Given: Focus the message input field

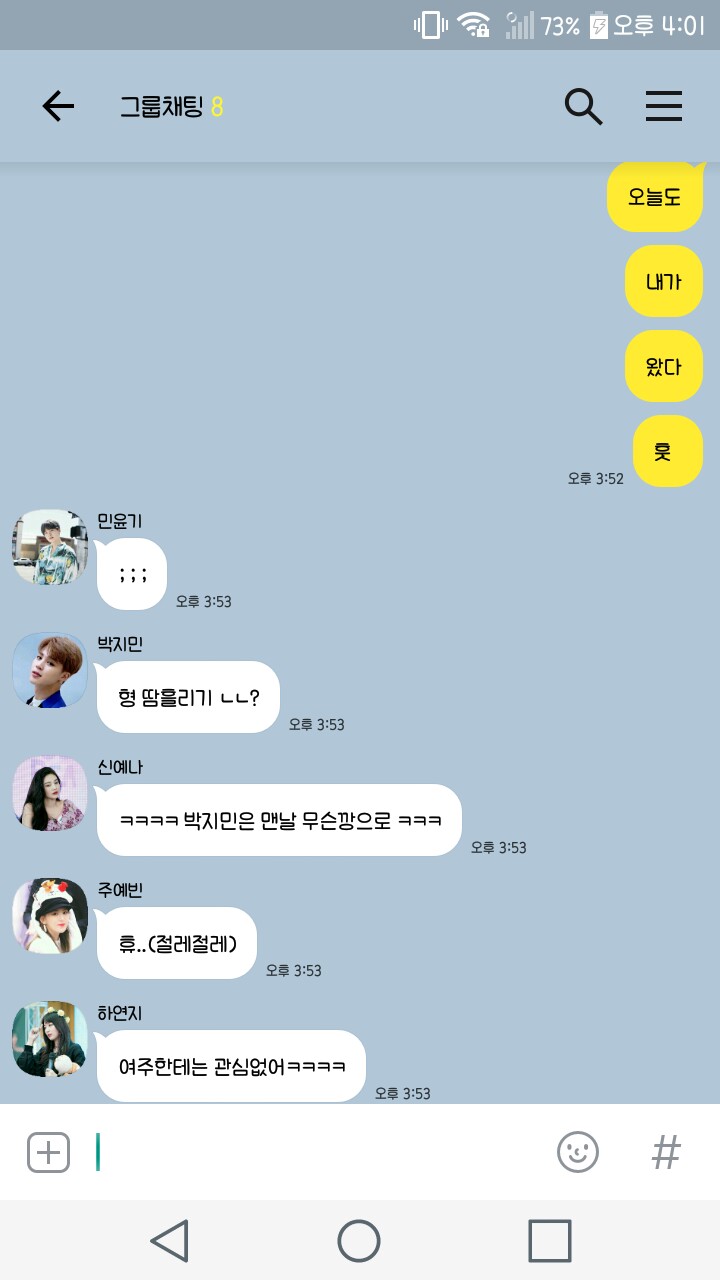Looking at the screenshot, I should point(320,1152).
